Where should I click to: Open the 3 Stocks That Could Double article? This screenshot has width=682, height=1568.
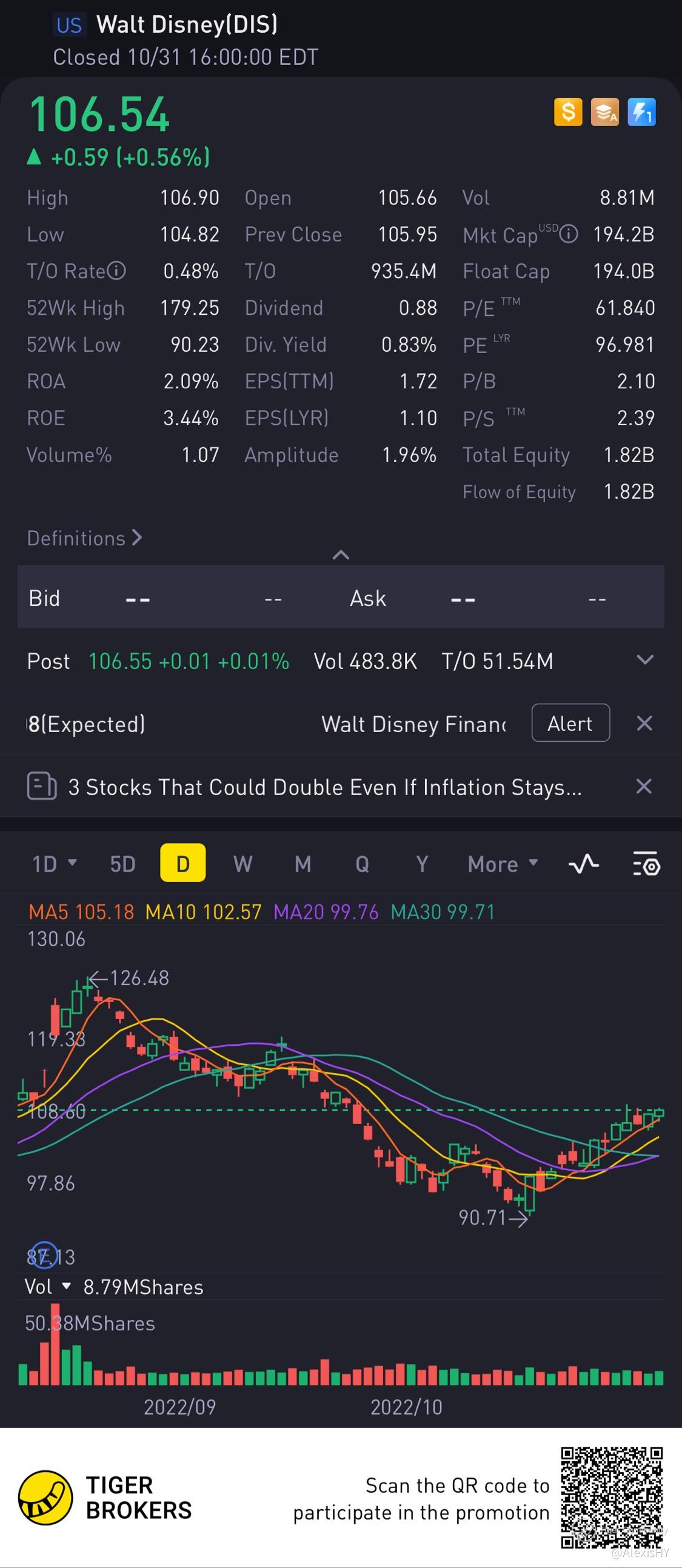tap(324, 787)
